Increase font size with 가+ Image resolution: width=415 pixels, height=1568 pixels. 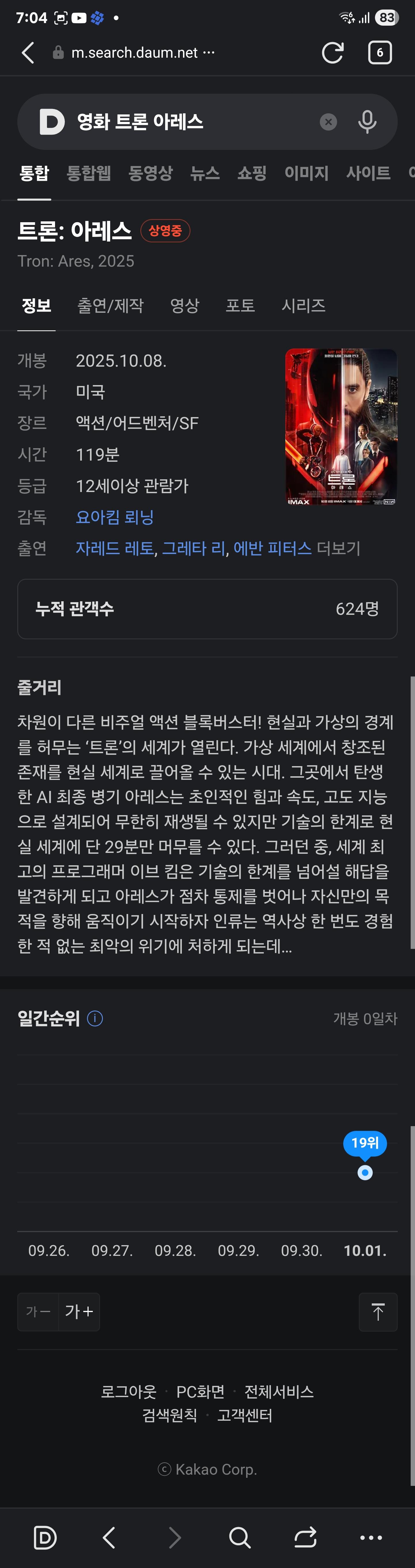(79, 1312)
